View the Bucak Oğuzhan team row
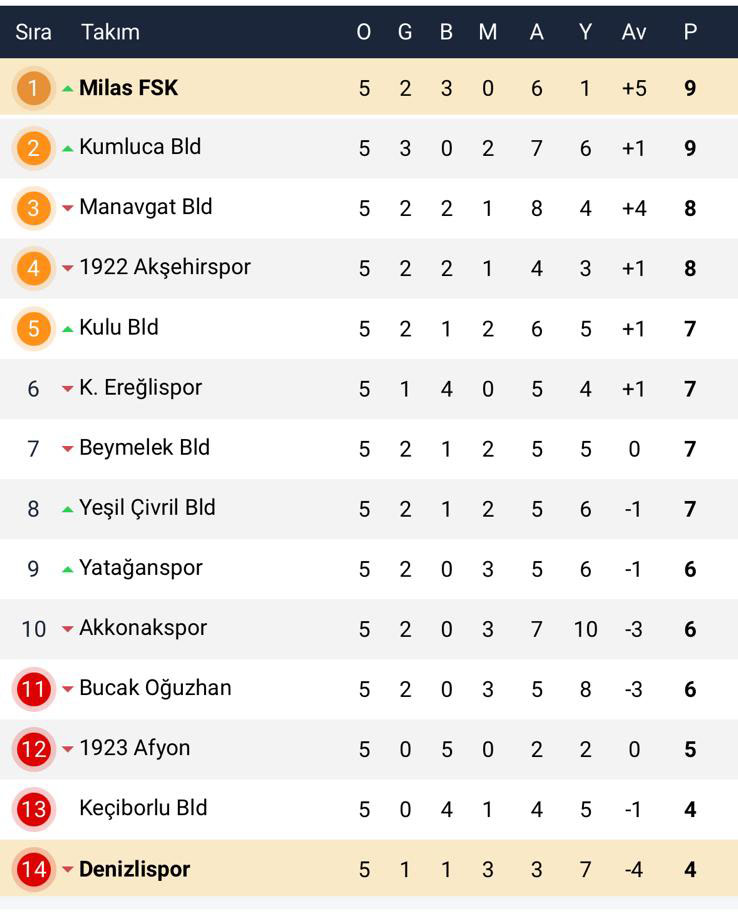The image size is (738, 916). pyautogui.click(x=155, y=688)
